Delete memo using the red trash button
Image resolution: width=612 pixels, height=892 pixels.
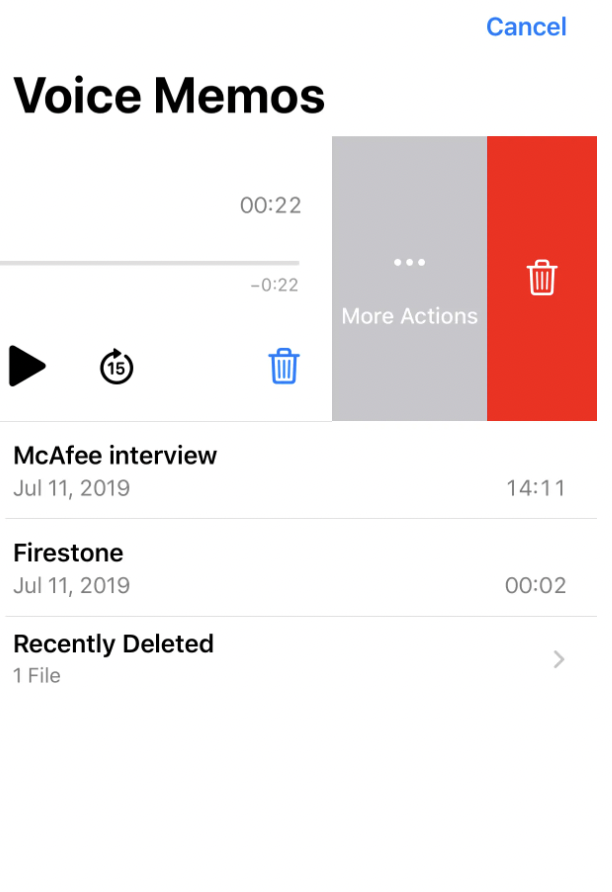click(542, 278)
